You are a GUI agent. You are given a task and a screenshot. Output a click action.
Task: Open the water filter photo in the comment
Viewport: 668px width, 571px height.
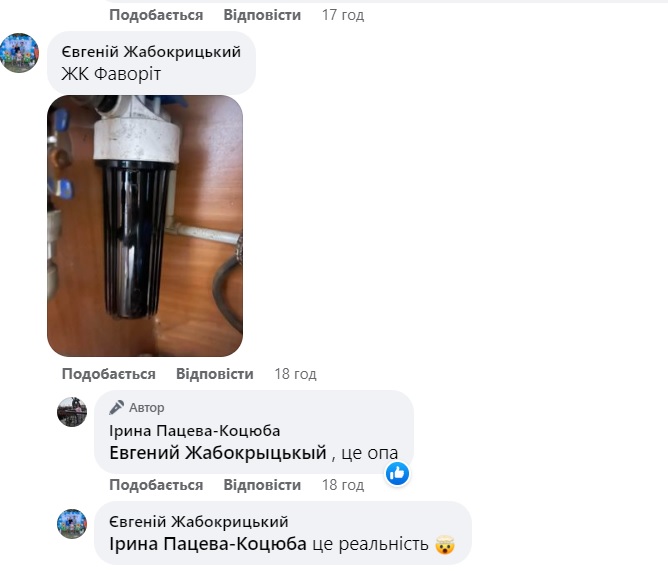pos(145,226)
